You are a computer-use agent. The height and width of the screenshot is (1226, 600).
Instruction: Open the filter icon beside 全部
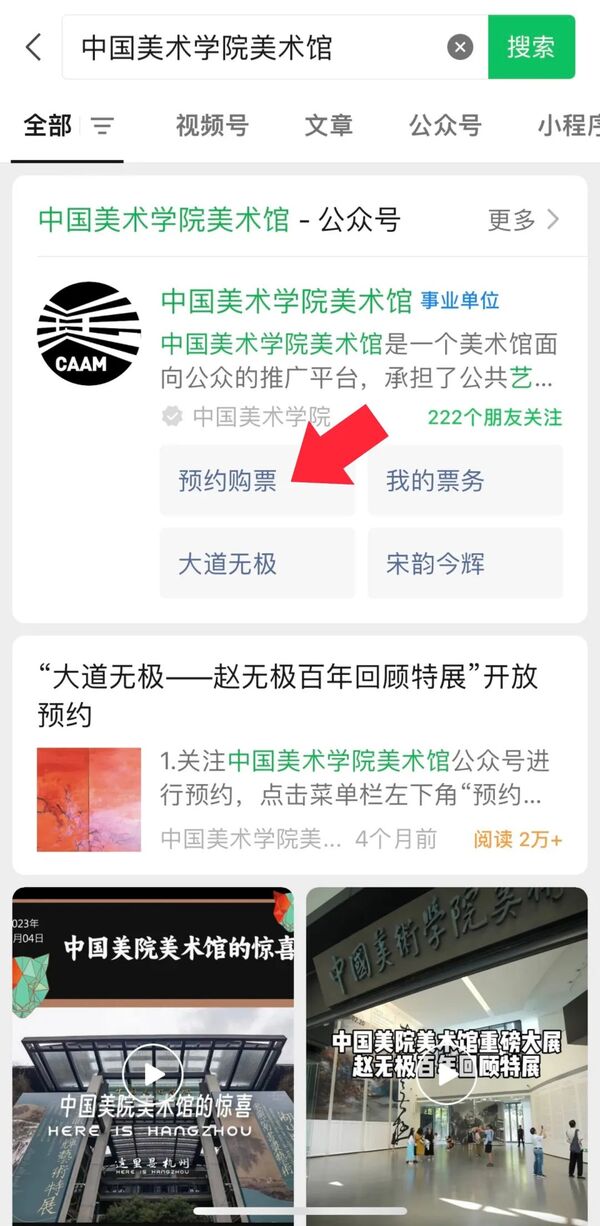click(x=102, y=126)
